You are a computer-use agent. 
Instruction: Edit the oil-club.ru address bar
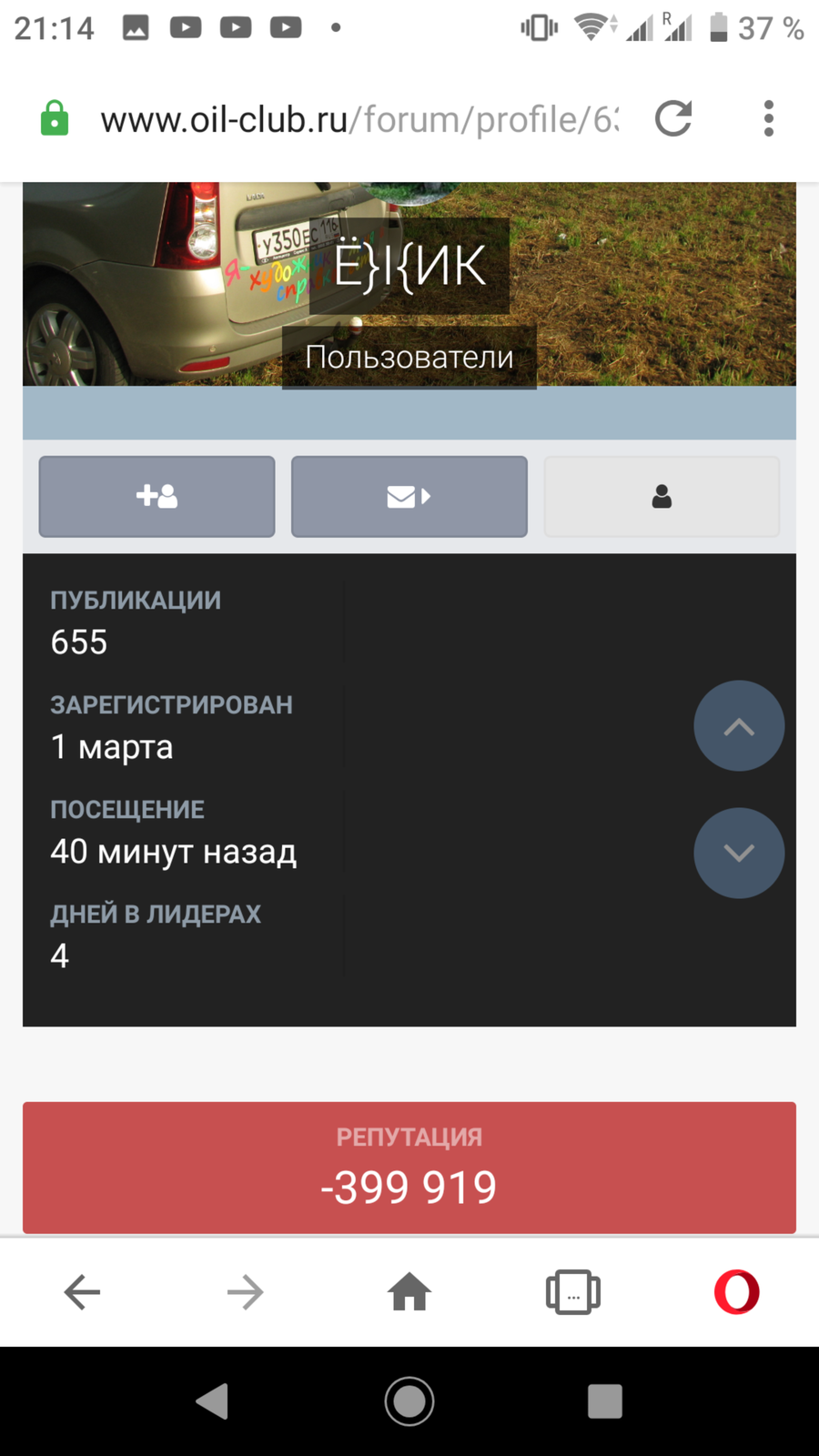359,119
